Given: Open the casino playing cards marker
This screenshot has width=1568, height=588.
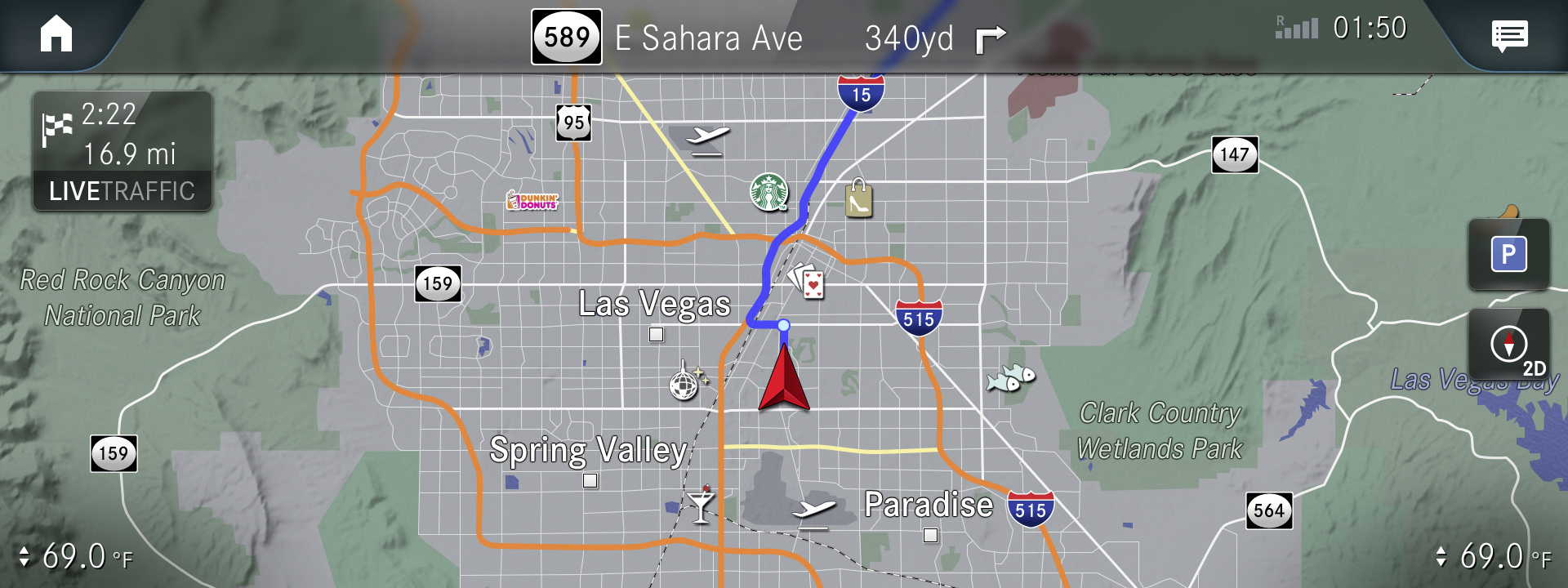Looking at the screenshot, I should [806, 281].
